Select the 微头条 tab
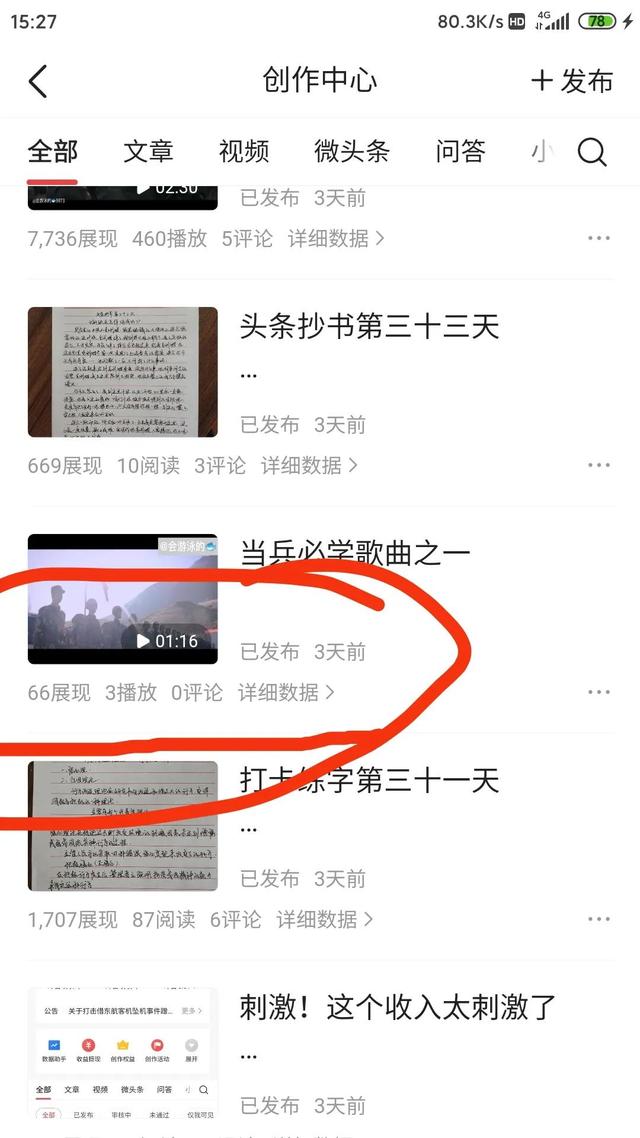Screen dimensions: 640x1138 click(351, 152)
